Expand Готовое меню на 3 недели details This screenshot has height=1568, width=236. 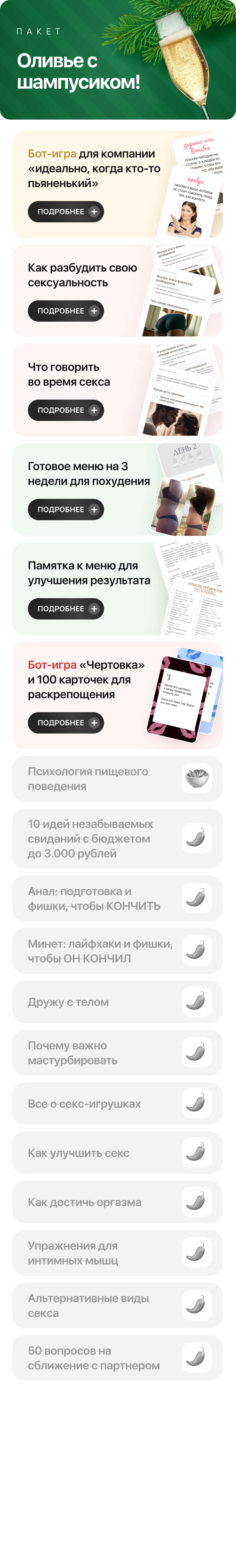click(66, 510)
